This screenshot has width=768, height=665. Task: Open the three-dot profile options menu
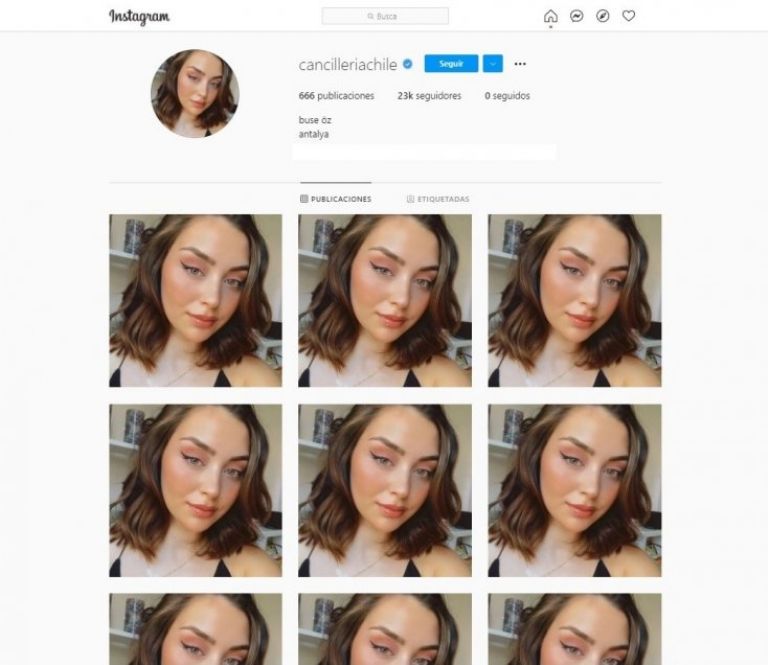pos(520,64)
